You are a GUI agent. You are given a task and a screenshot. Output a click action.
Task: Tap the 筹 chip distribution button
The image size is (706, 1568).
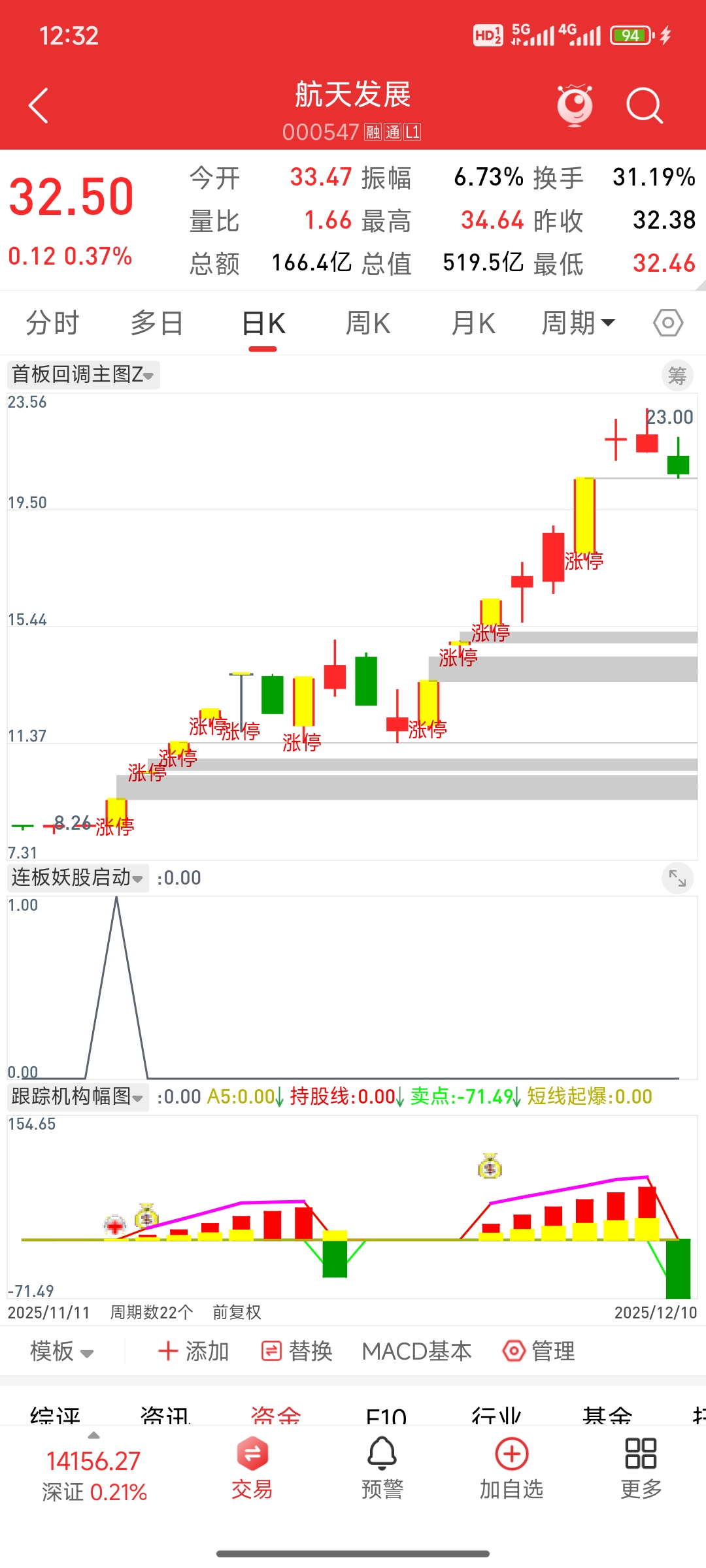677,376
